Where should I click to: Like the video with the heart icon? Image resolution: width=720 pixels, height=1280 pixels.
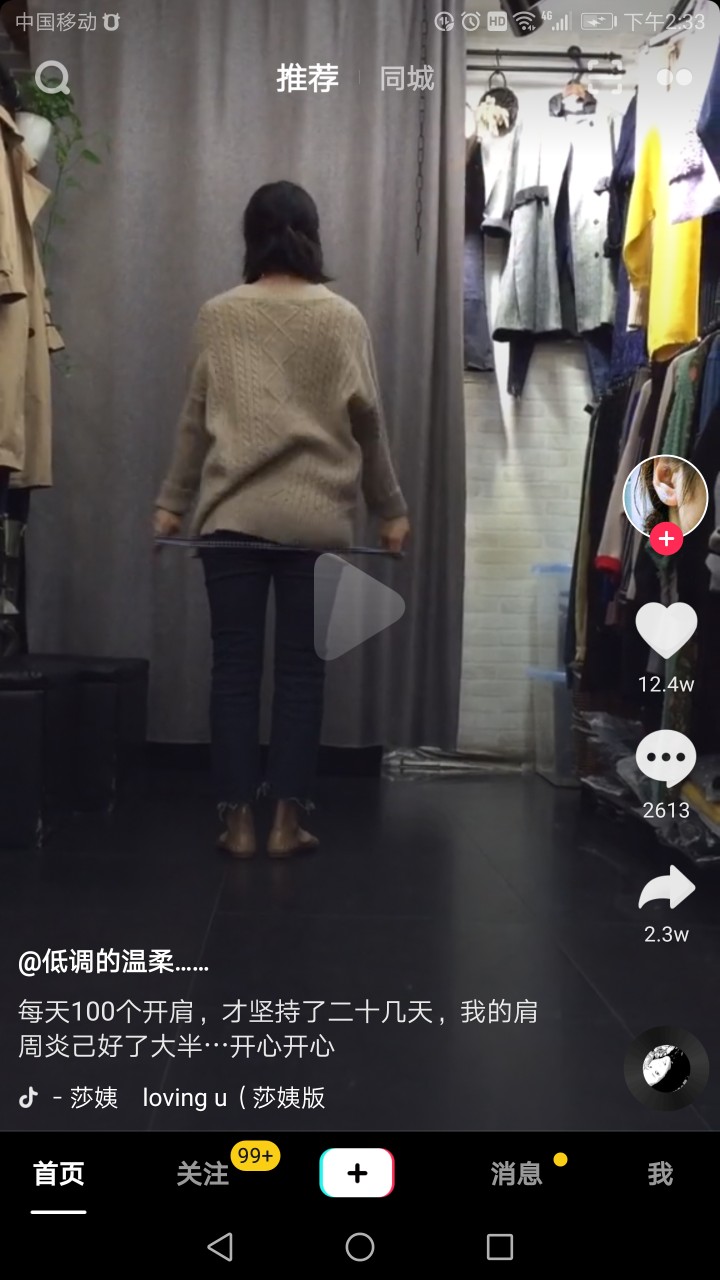[666, 631]
